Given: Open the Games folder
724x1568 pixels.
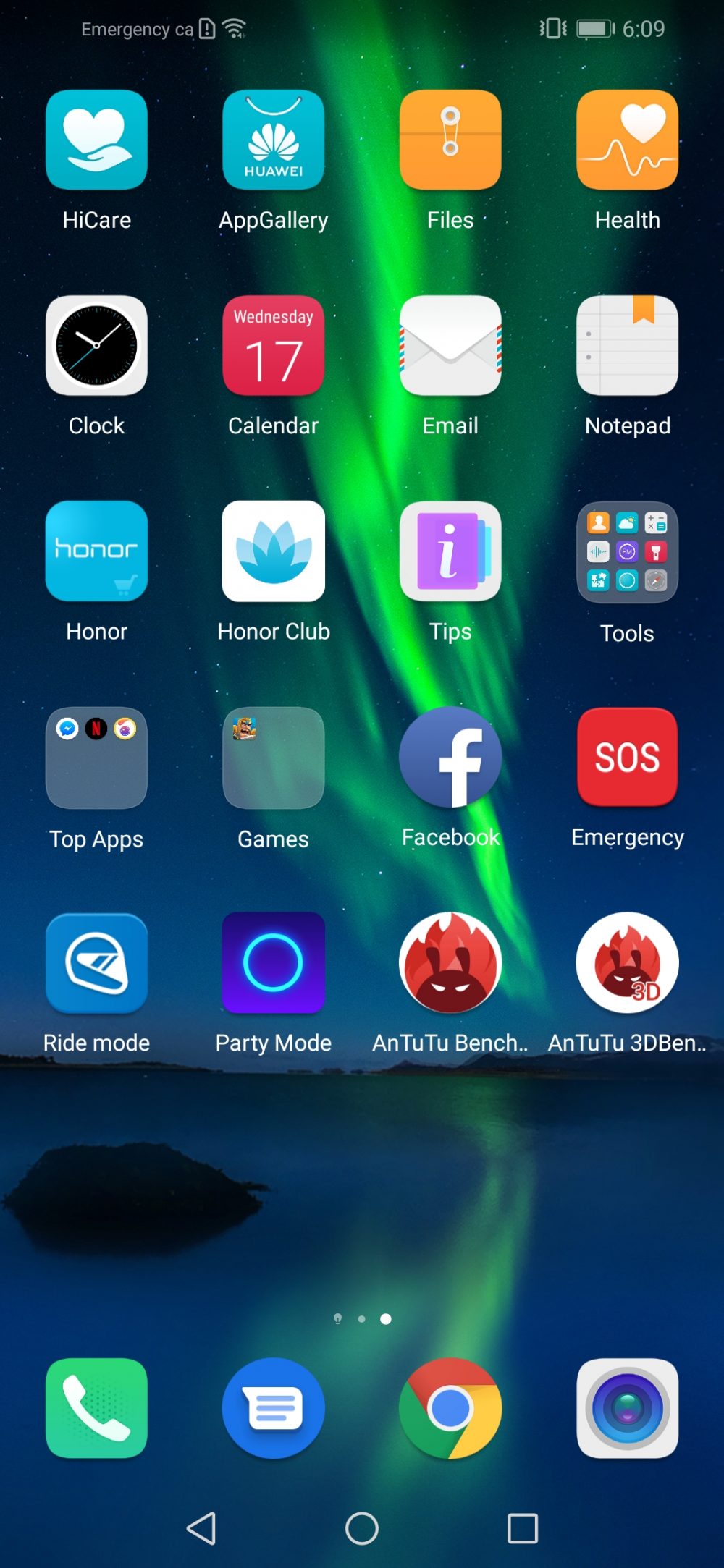Looking at the screenshot, I should point(273,758).
